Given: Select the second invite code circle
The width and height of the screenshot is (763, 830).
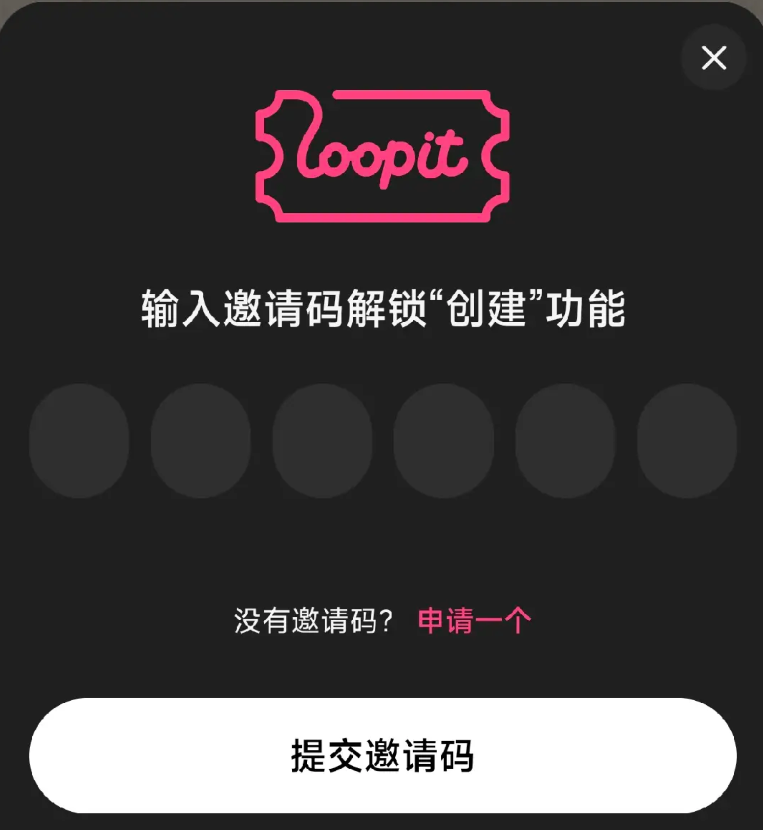Looking at the screenshot, I should click(200, 440).
